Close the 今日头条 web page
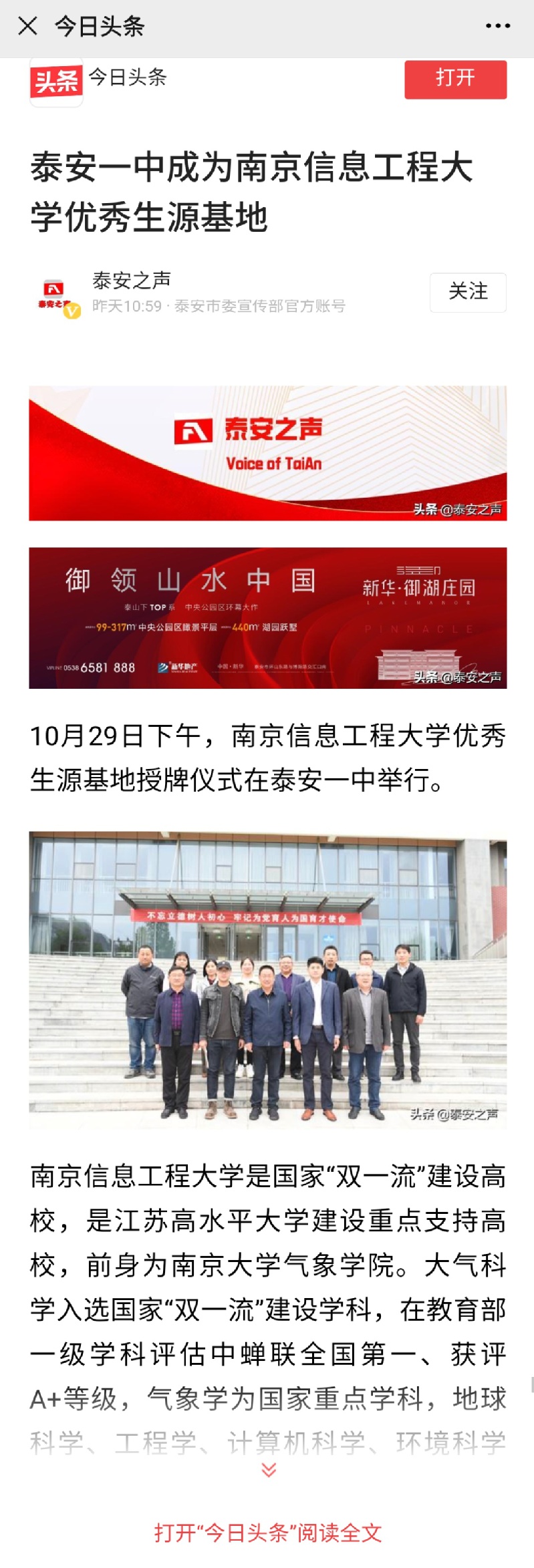The width and height of the screenshot is (534, 1568). 27,26
